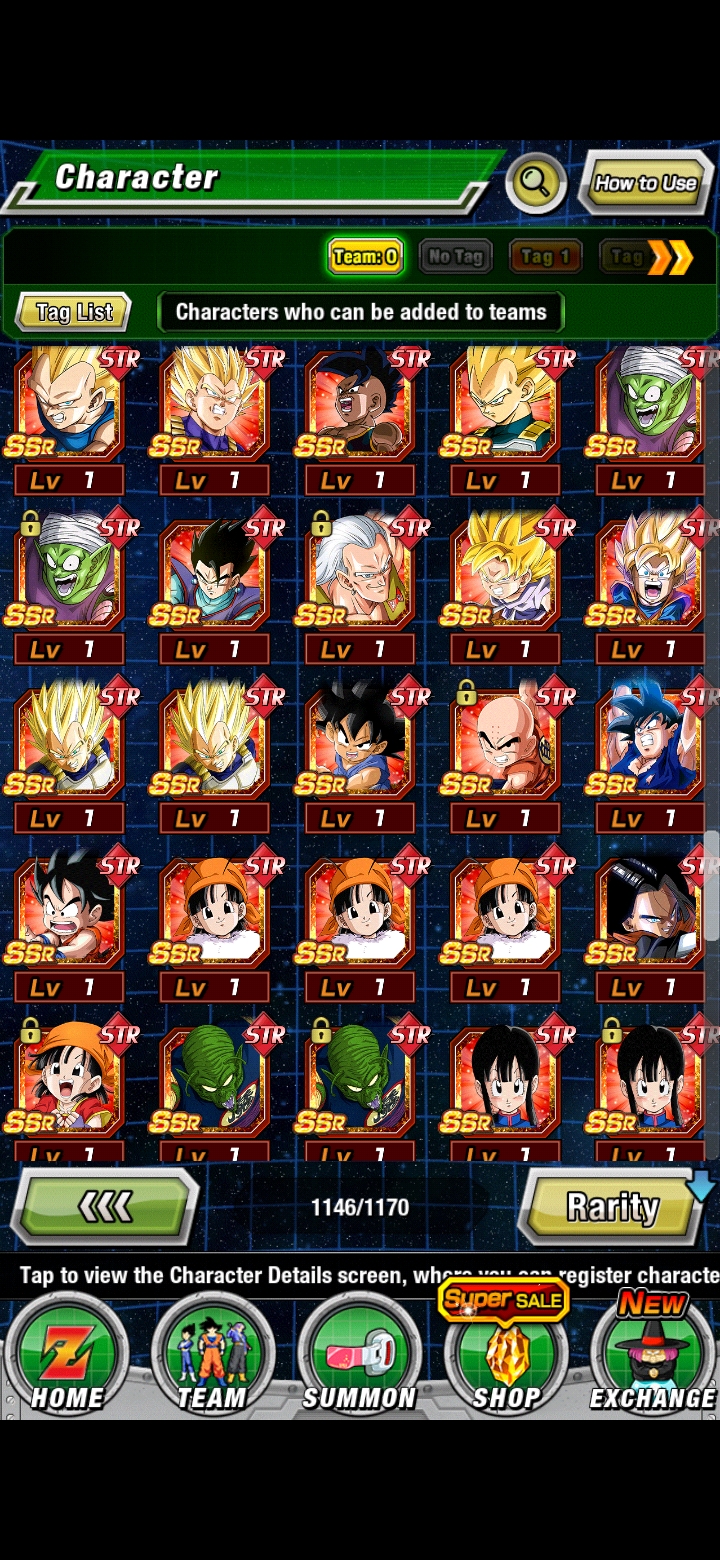Change sort order via Rarity button
Image resolution: width=720 pixels, height=1560 pixels.
coord(612,1207)
